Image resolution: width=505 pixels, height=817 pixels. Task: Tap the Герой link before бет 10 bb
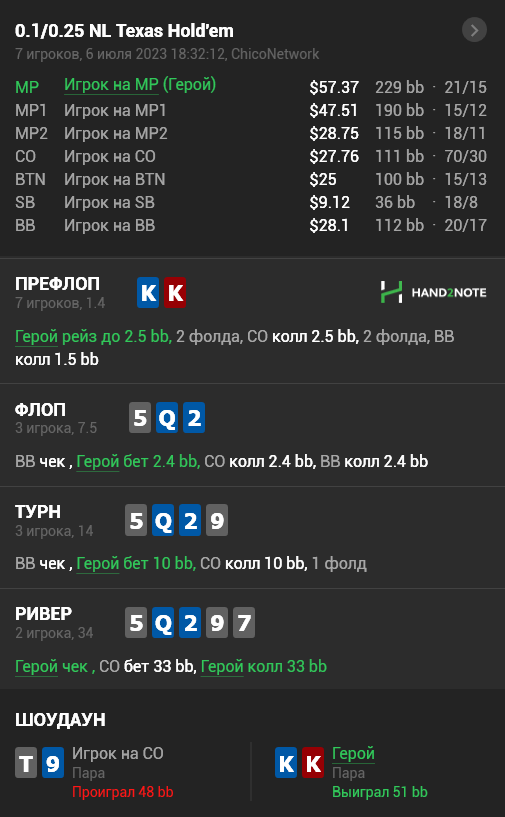[x=98, y=564]
